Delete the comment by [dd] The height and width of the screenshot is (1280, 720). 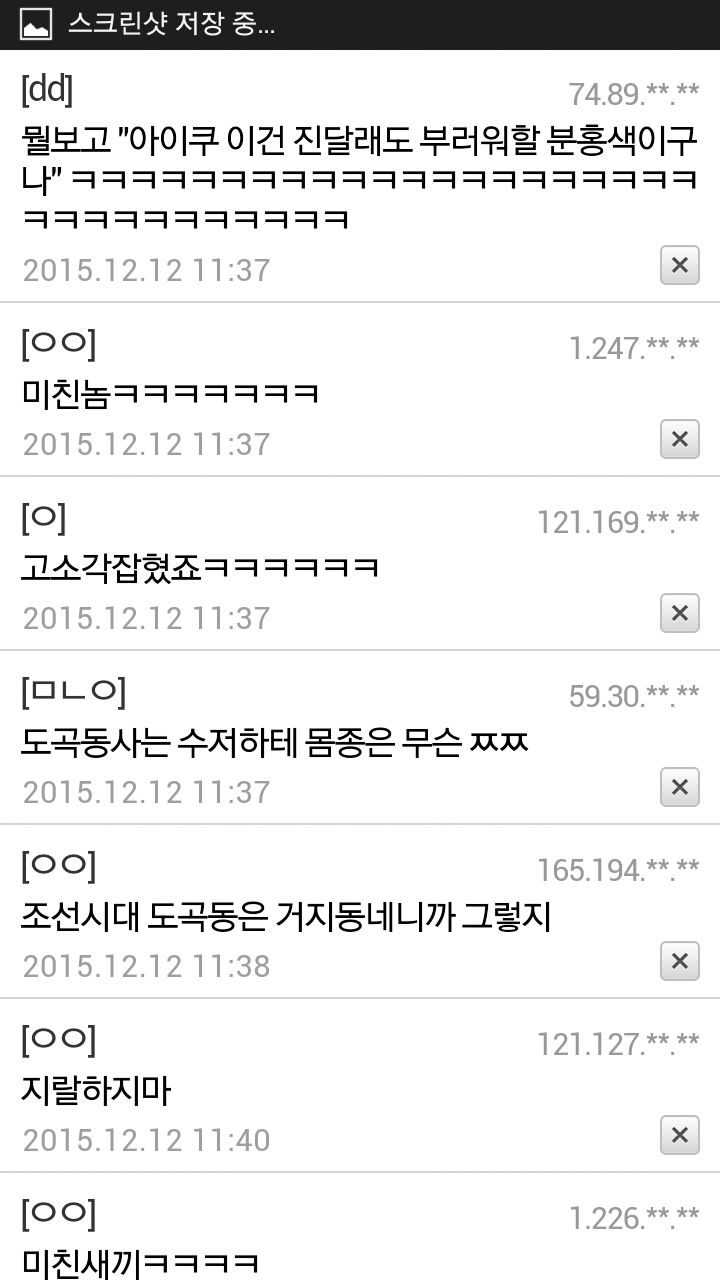[x=680, y=265]
